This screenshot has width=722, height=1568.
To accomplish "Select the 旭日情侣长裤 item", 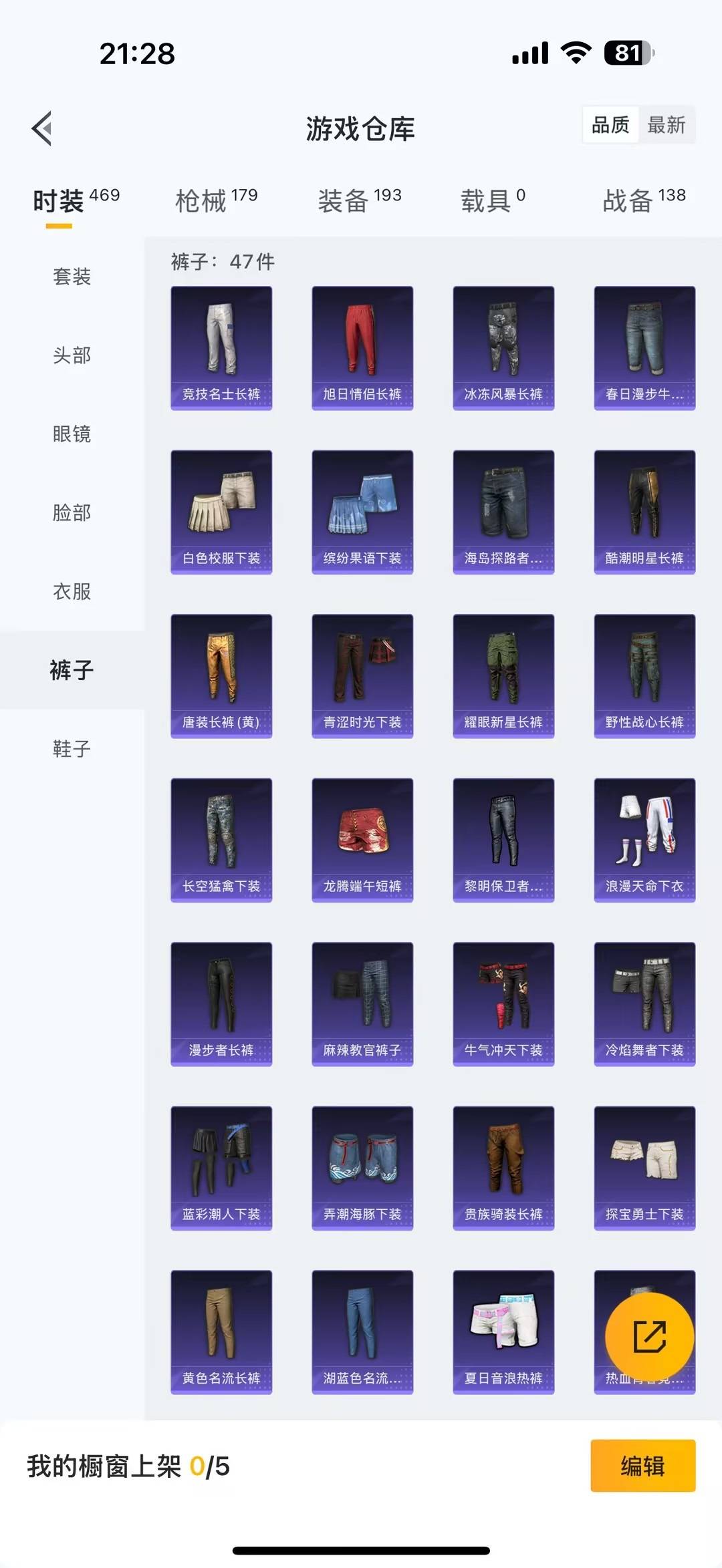I will pyautogui.click(x=362, y=347).
